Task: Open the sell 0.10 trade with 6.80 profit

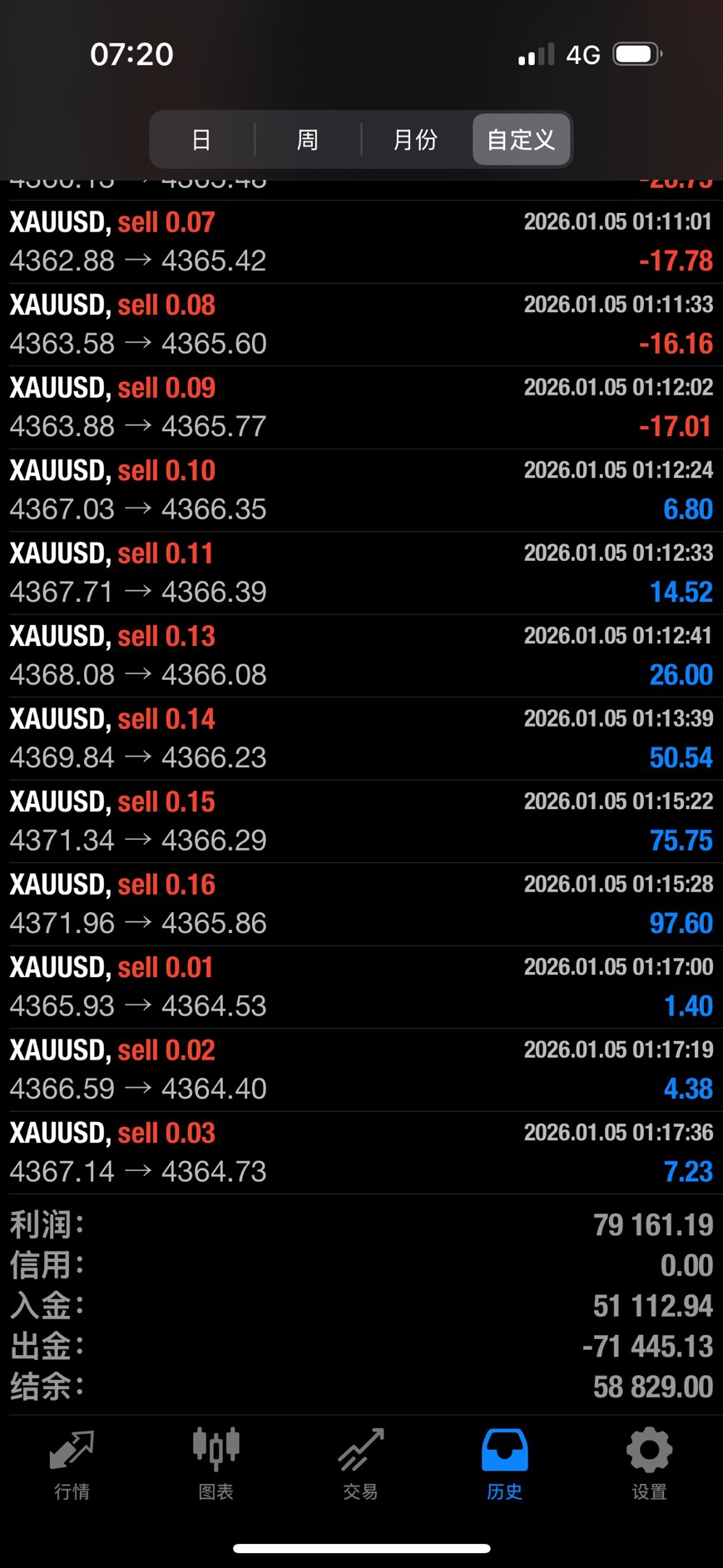Action: pos(361,490)
